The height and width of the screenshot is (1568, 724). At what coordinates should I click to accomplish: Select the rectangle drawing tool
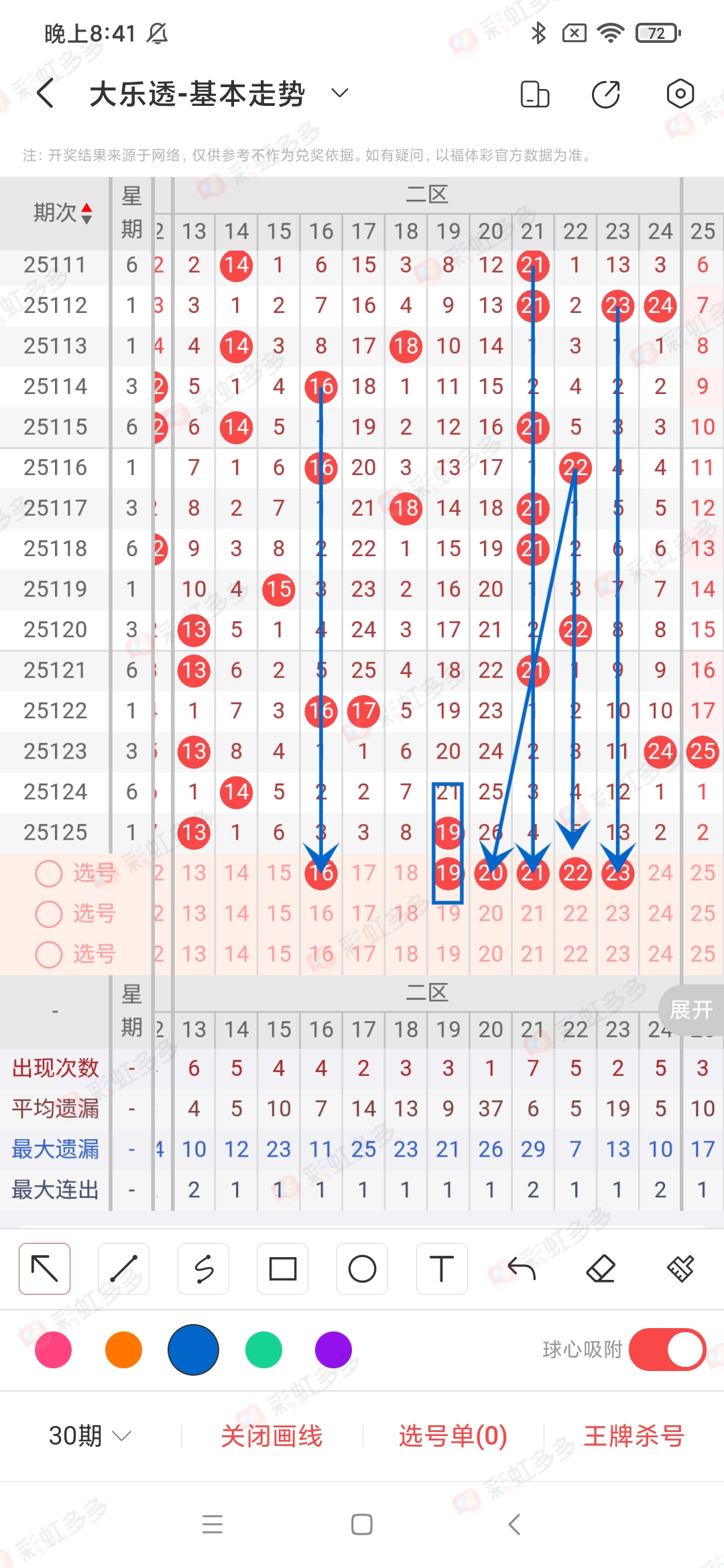tap(282, 1268)
